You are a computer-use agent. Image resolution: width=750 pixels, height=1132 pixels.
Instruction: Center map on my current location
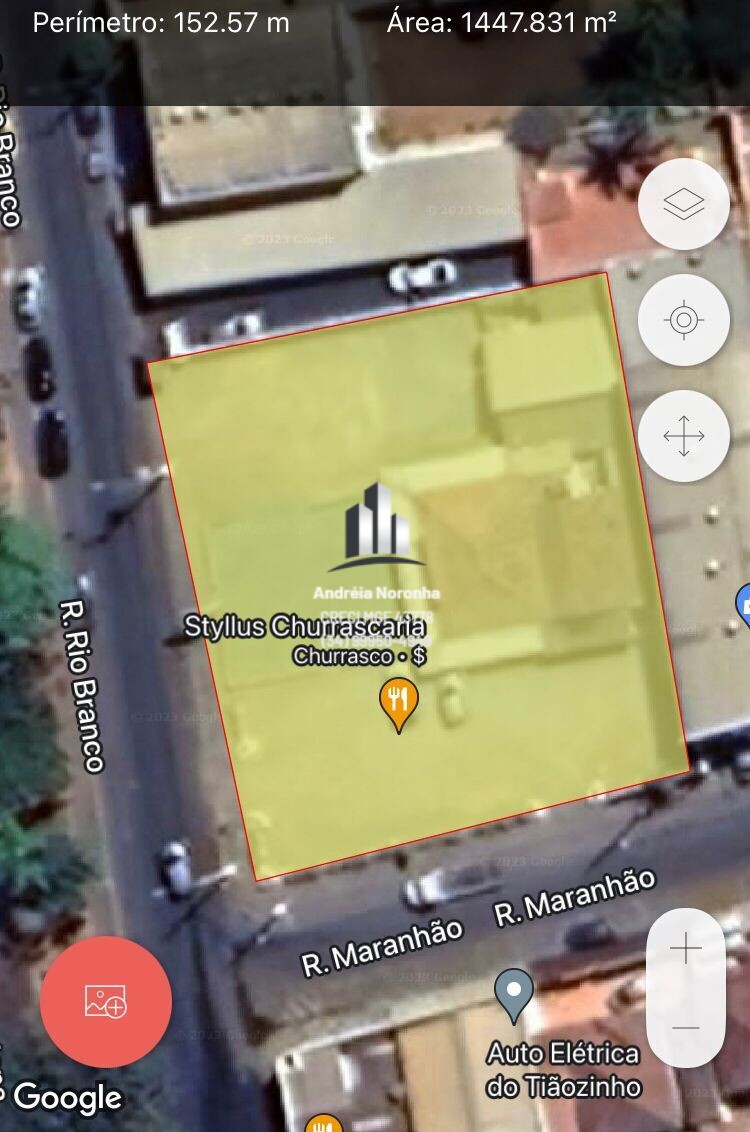coord(684,320)
